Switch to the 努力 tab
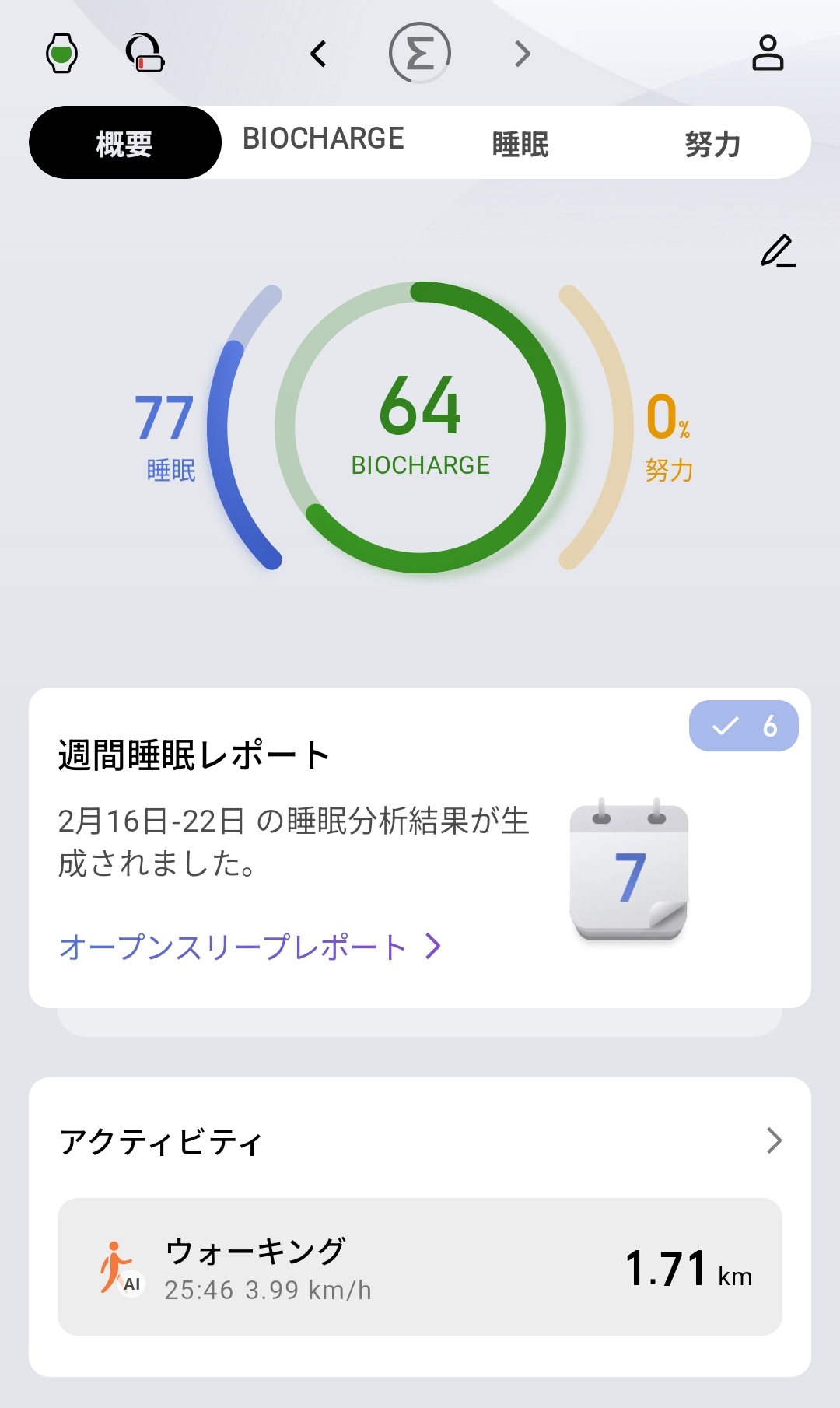The width and height of the screenshot is (840, 1408). 712,144
